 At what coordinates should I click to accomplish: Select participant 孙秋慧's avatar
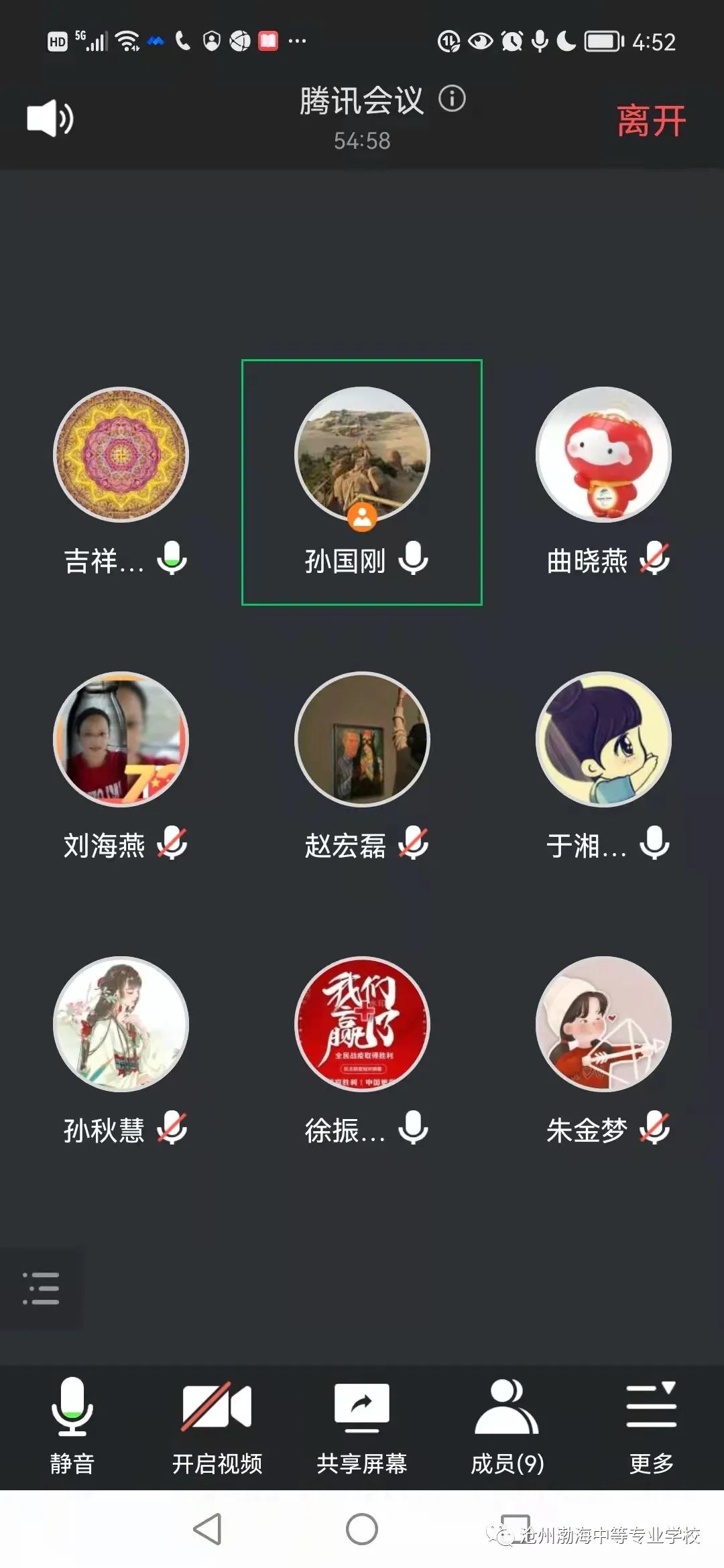pyautogui.click(x=121, y=1024)
